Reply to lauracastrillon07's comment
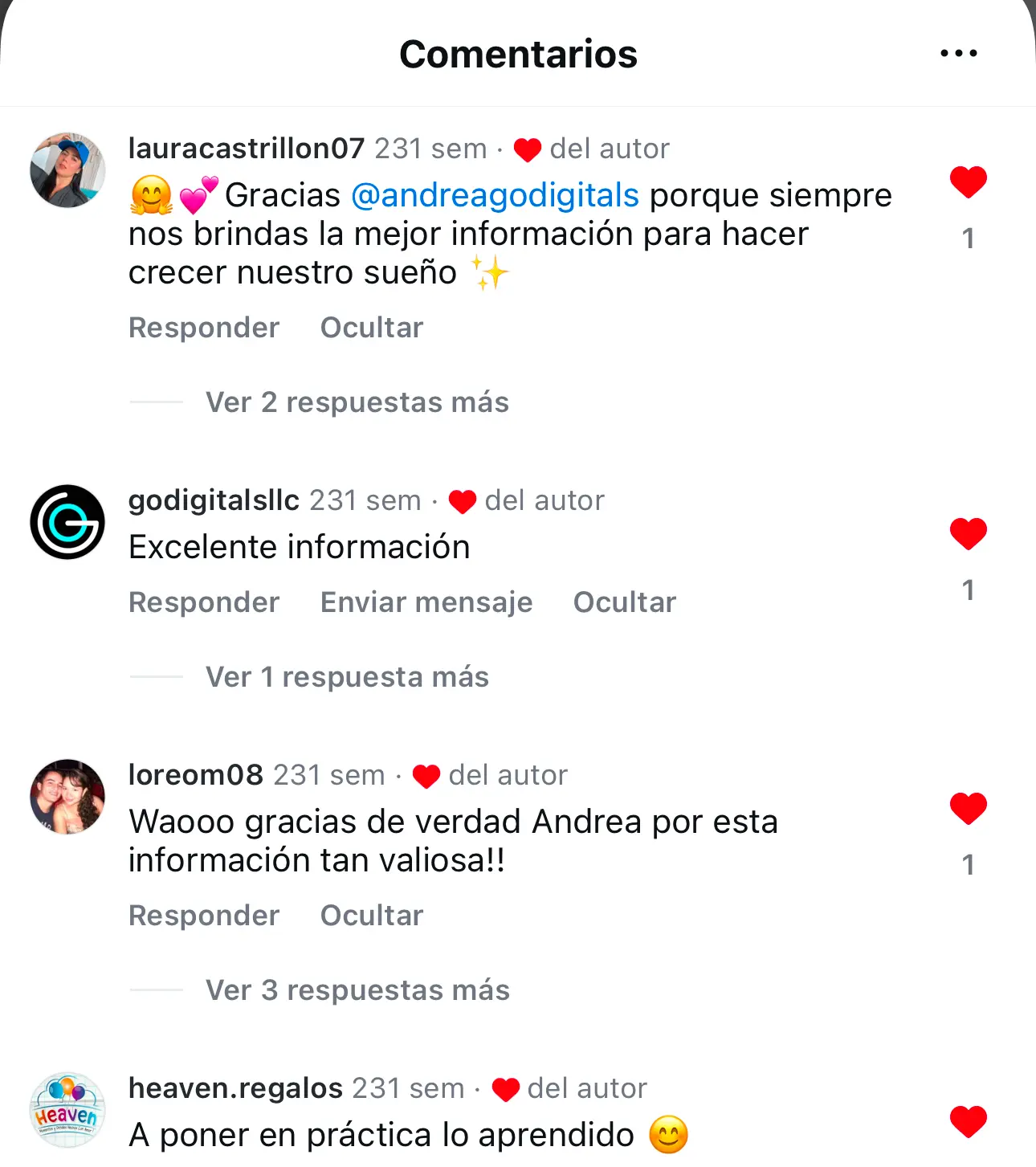This screenshot has width=1036, height=1167. point(204,328)
